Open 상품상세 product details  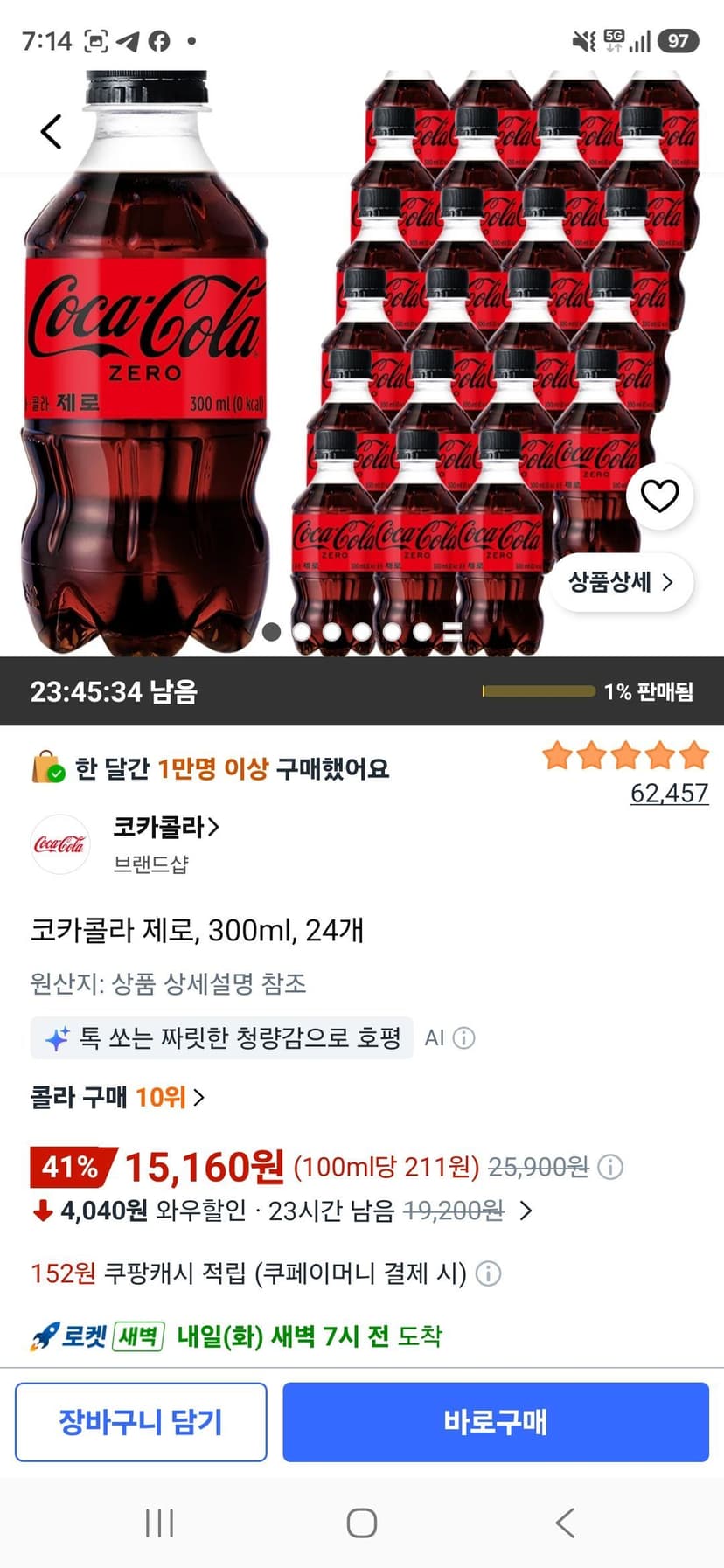click(622, 582)
